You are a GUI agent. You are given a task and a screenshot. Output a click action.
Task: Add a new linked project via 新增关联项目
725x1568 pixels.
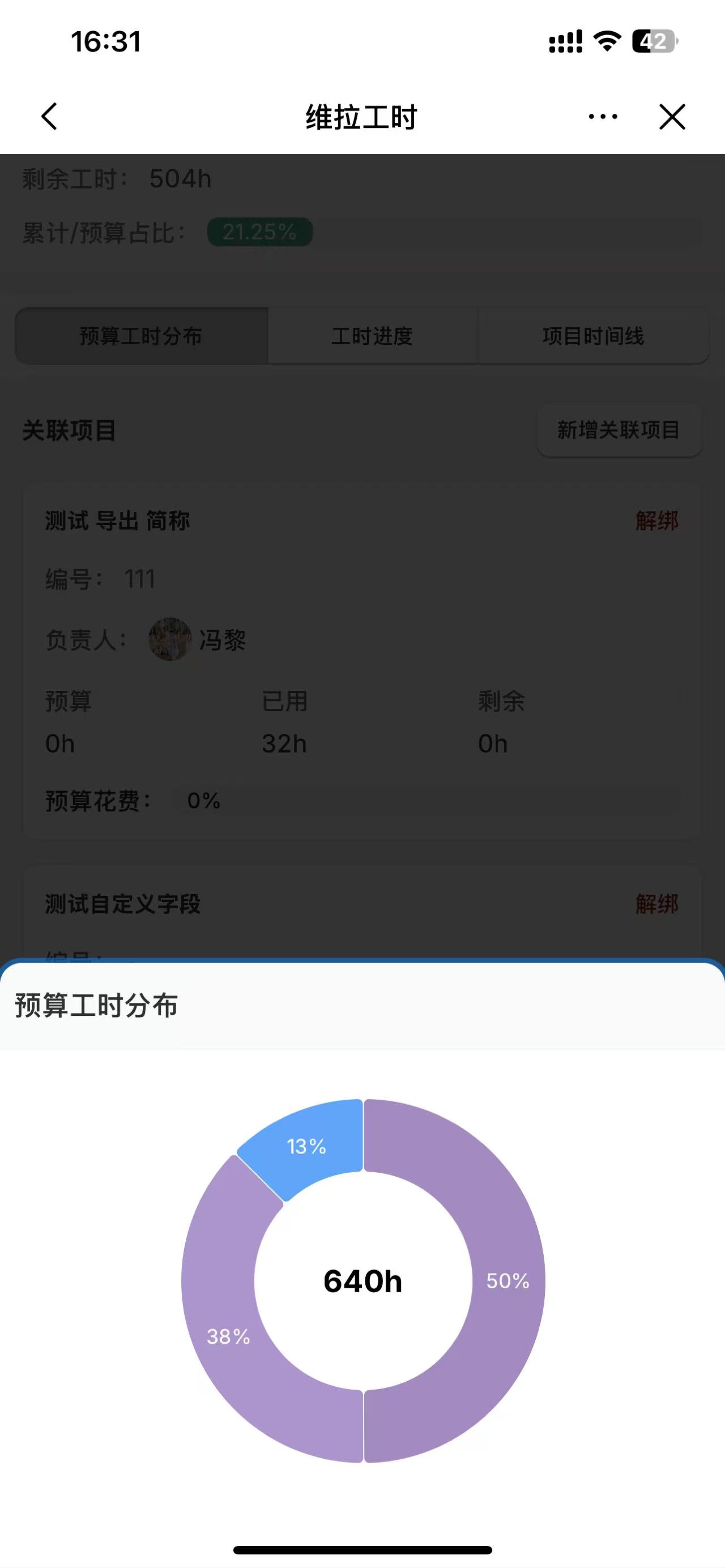619,430
